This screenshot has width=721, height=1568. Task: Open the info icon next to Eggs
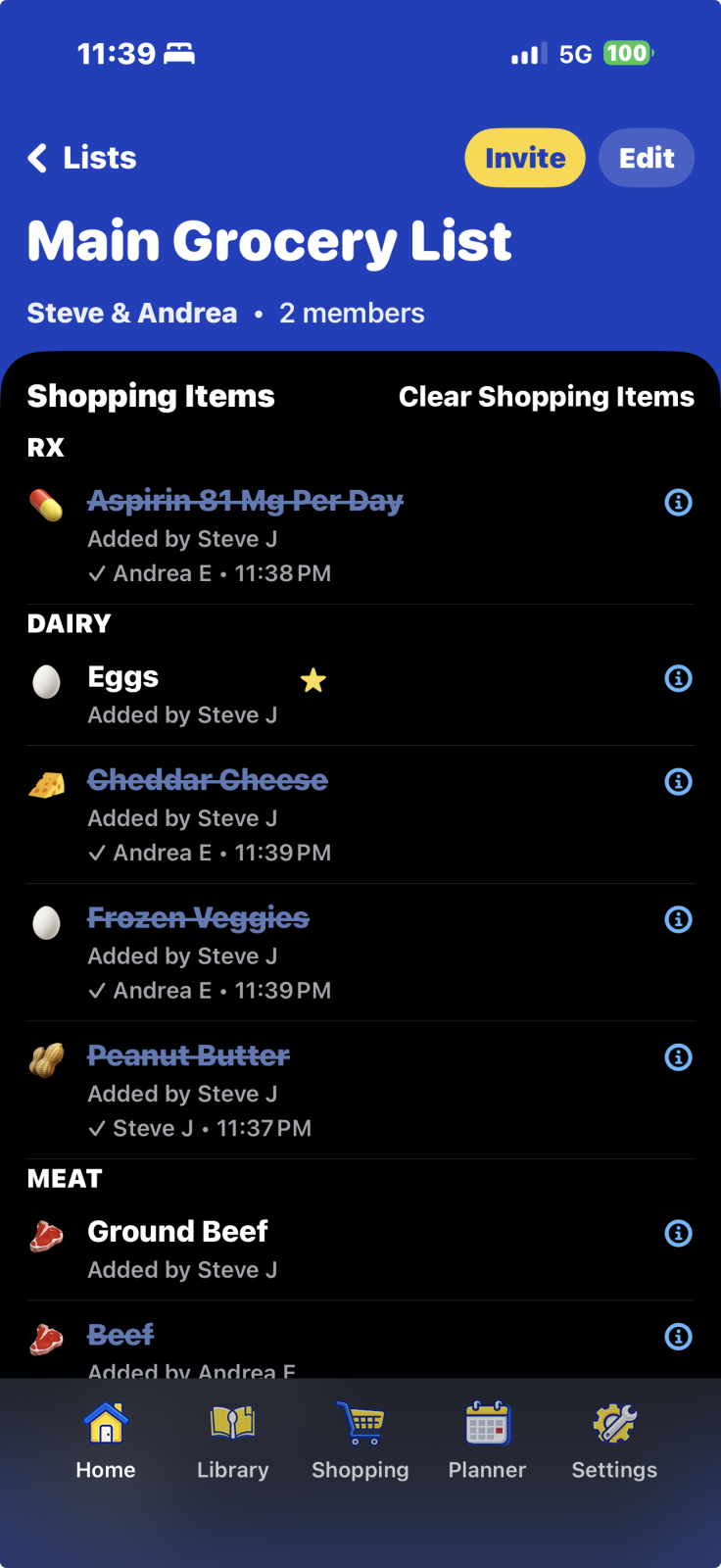coord(678,678)
